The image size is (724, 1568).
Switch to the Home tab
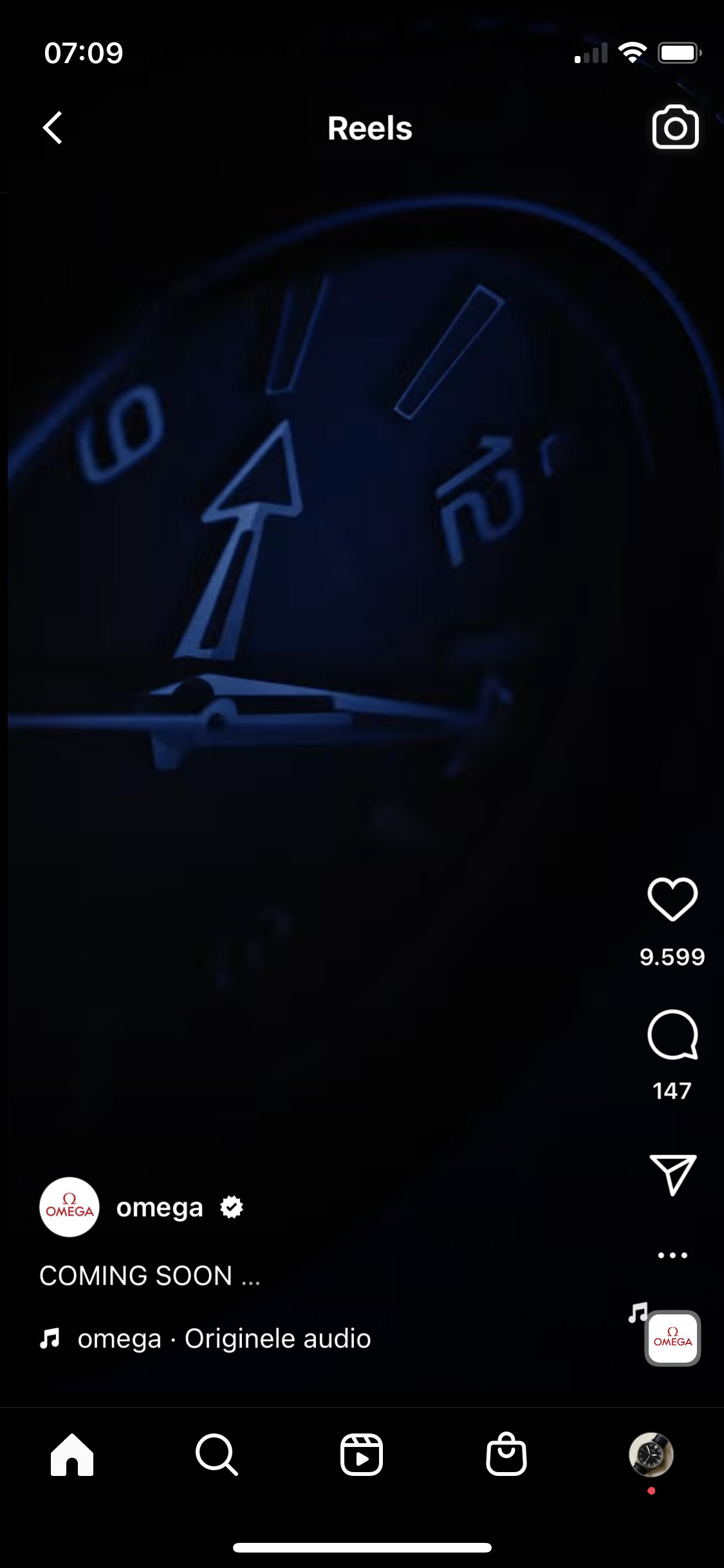[72, 1454]
